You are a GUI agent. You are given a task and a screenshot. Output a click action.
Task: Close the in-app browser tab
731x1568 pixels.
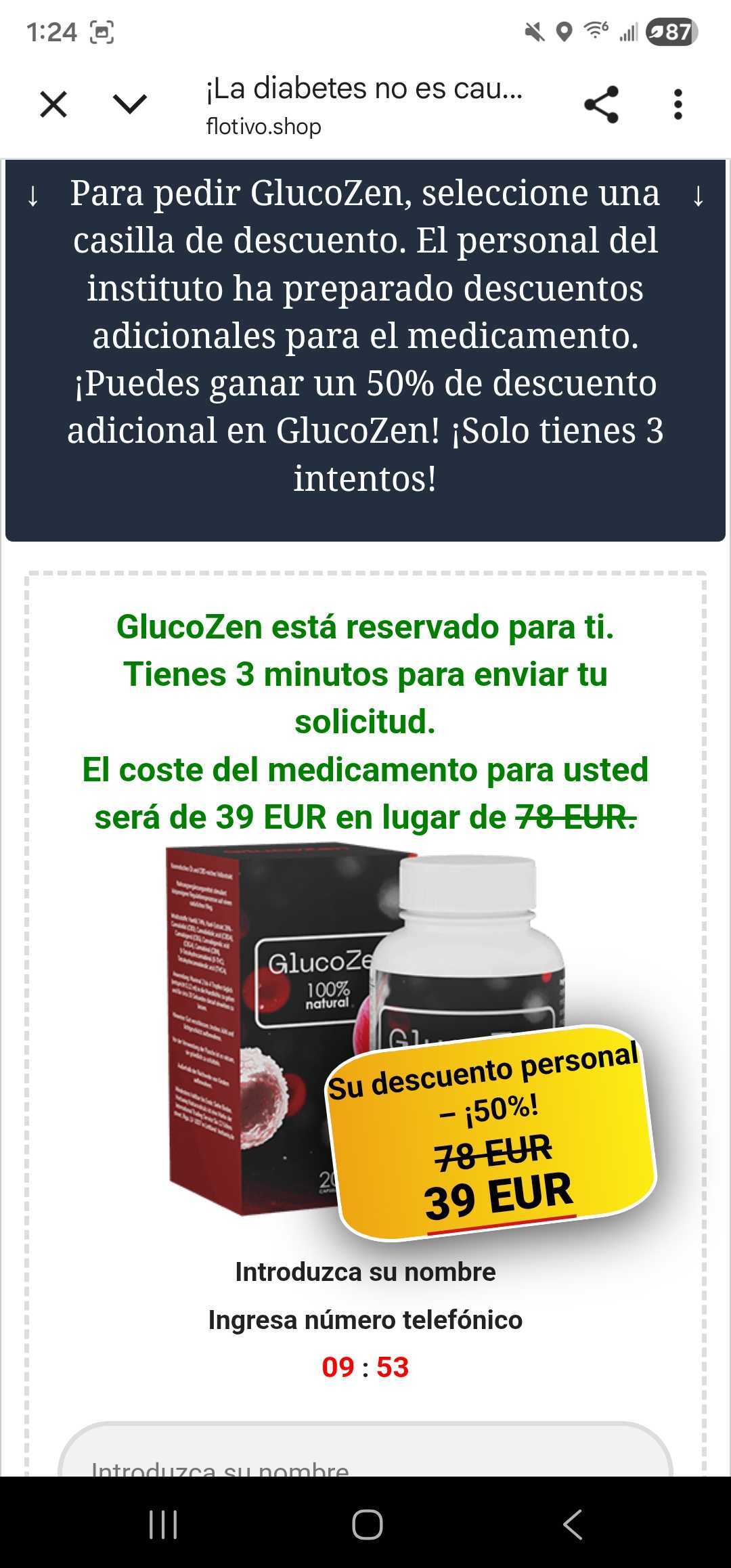tap(53, 105)
